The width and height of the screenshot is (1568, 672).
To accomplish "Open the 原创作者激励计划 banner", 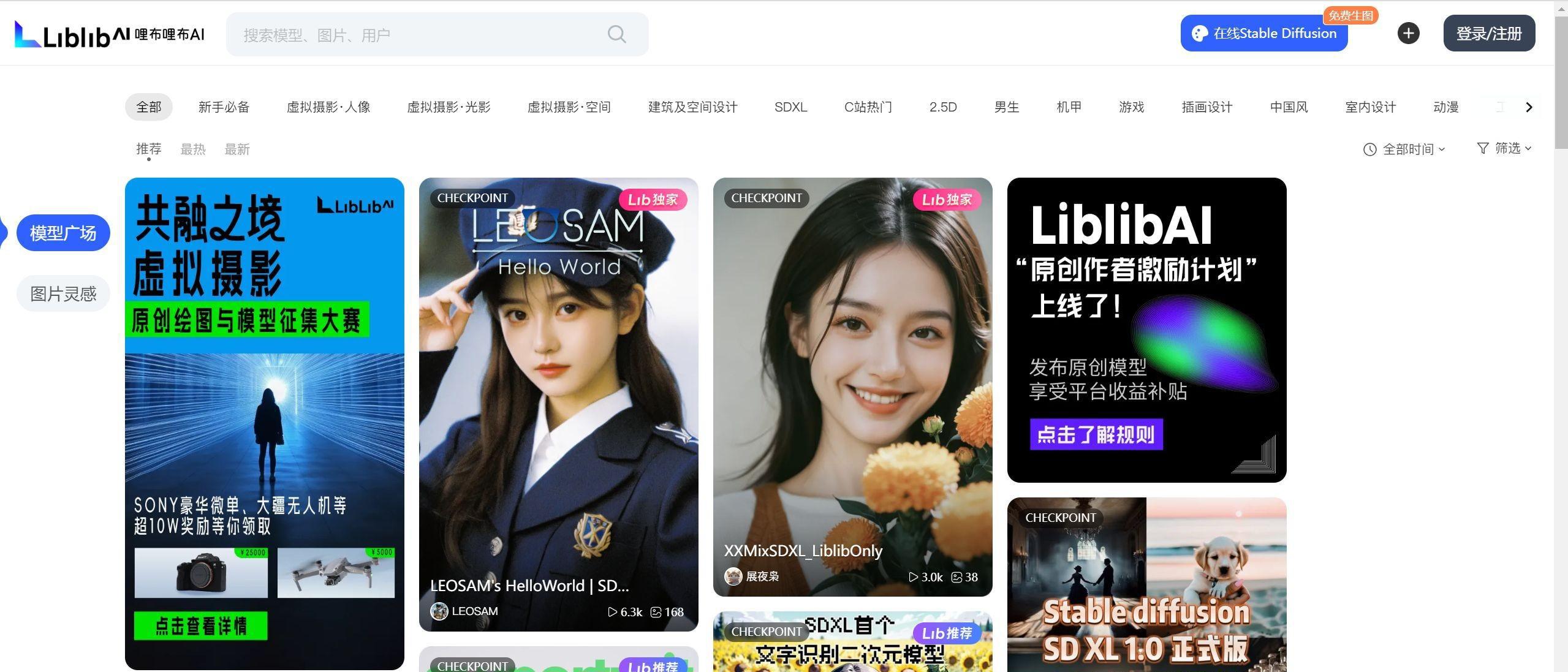I will pyautogui.click(x=1146, y=330).
